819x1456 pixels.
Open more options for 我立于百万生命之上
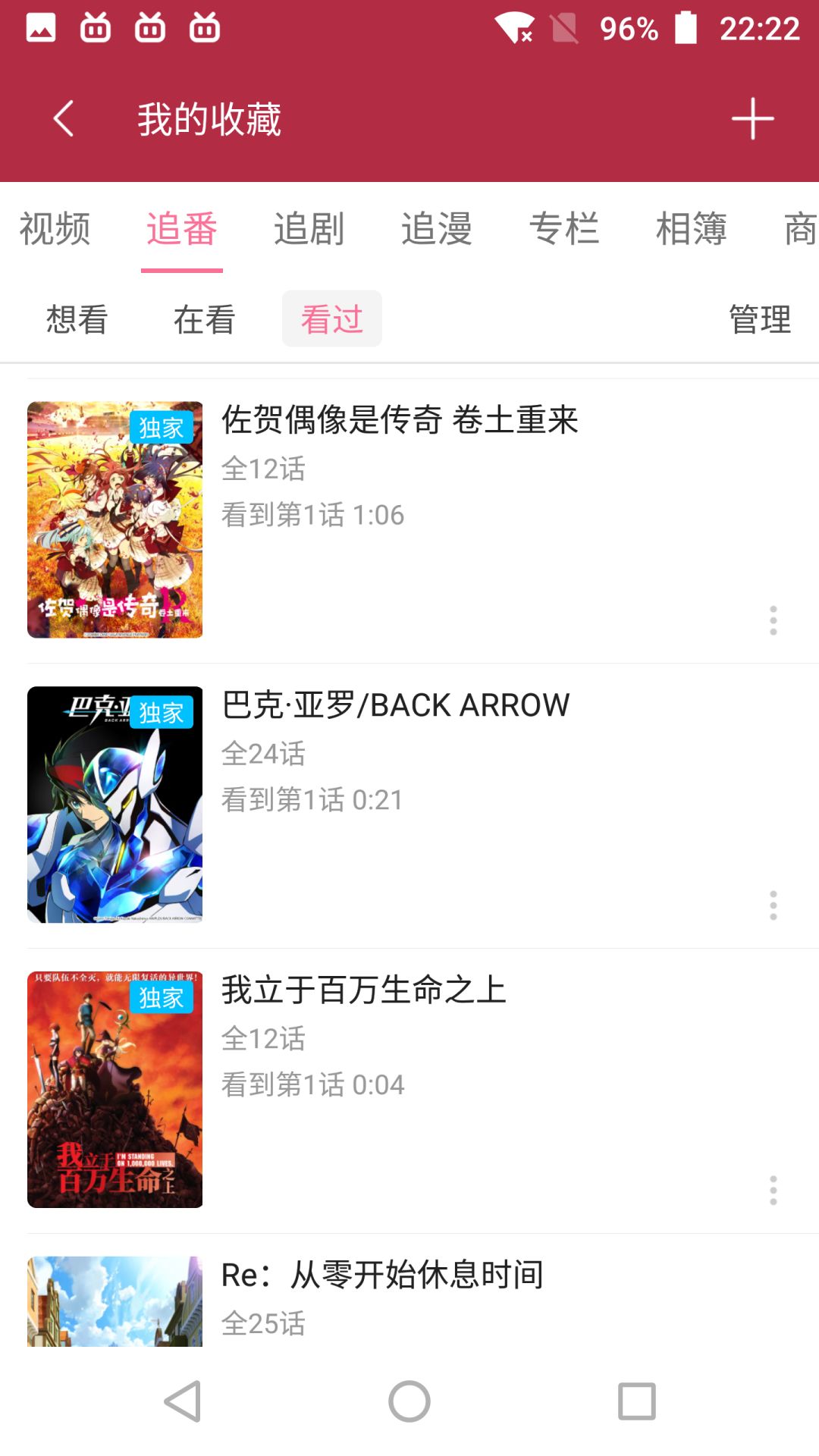(773, 1191)
